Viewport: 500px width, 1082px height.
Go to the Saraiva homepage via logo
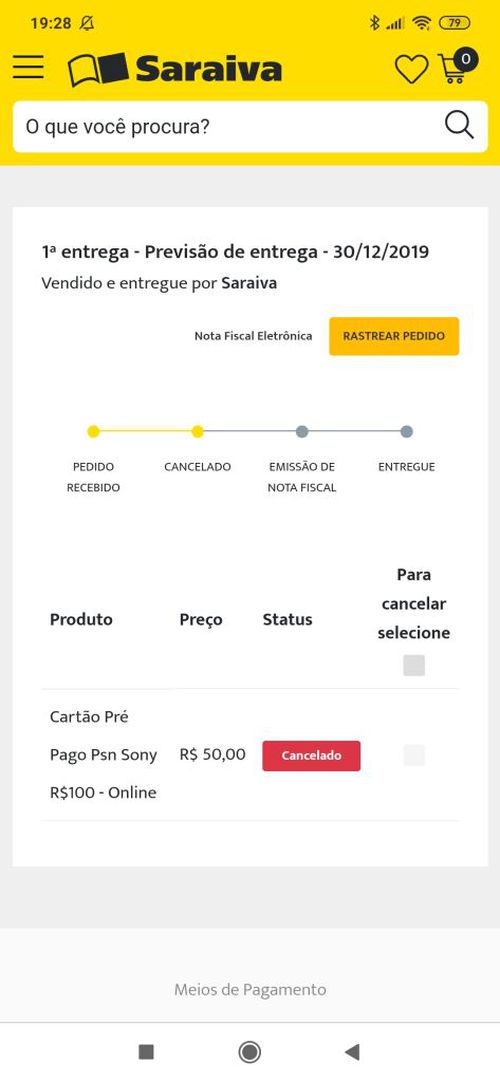pos(175,69)
